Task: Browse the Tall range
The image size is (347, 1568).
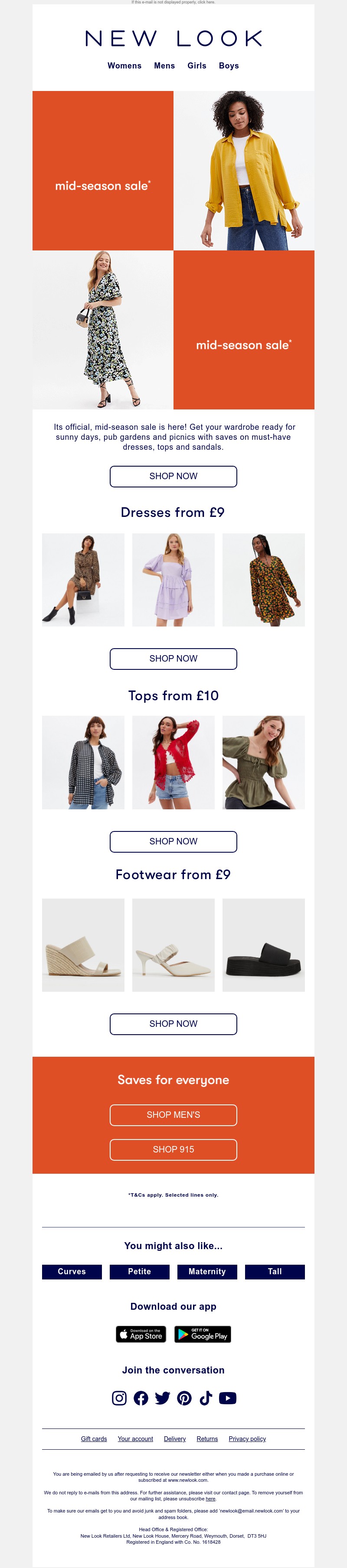Action: pyautogui.click(x=275, y=1272)
